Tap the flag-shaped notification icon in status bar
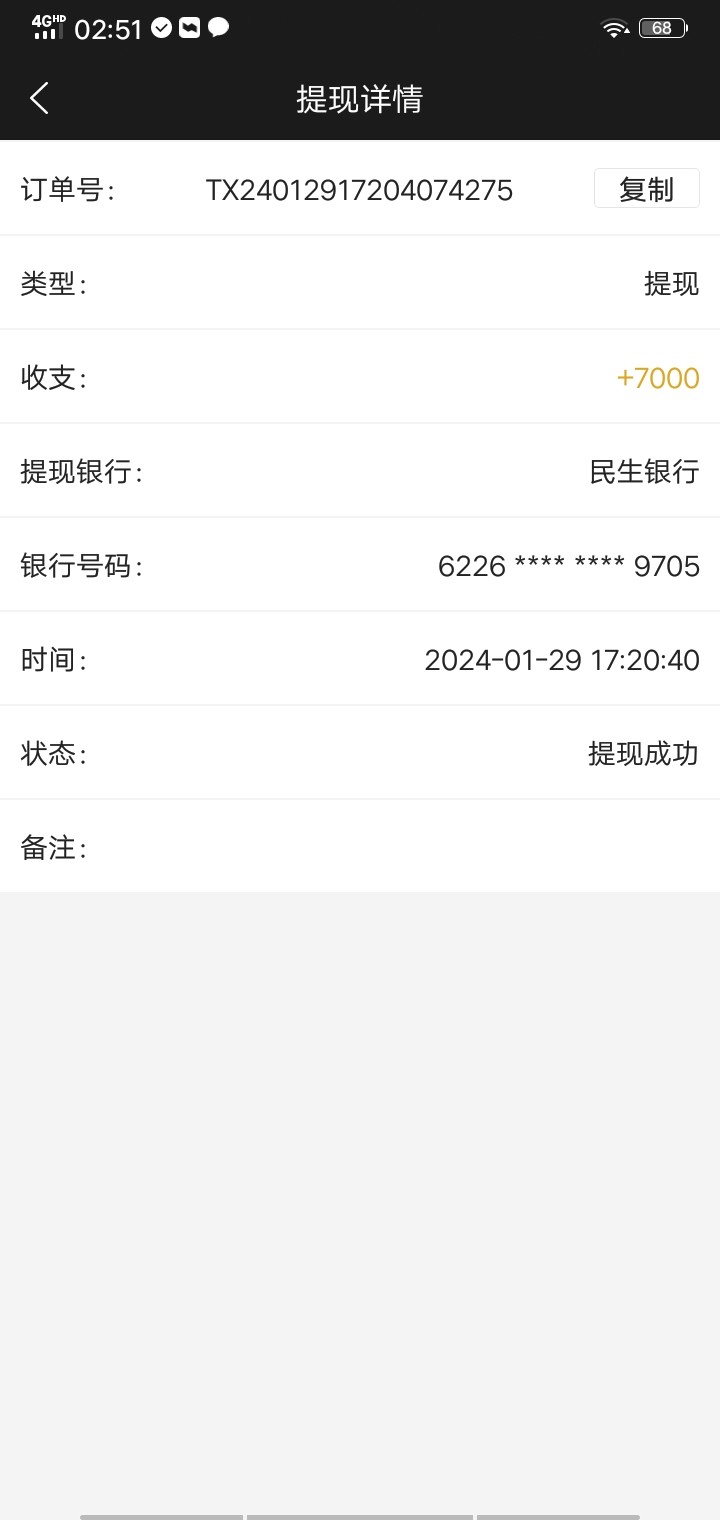The width and height of the screenshot is (720, 1520). click(189, 28)
